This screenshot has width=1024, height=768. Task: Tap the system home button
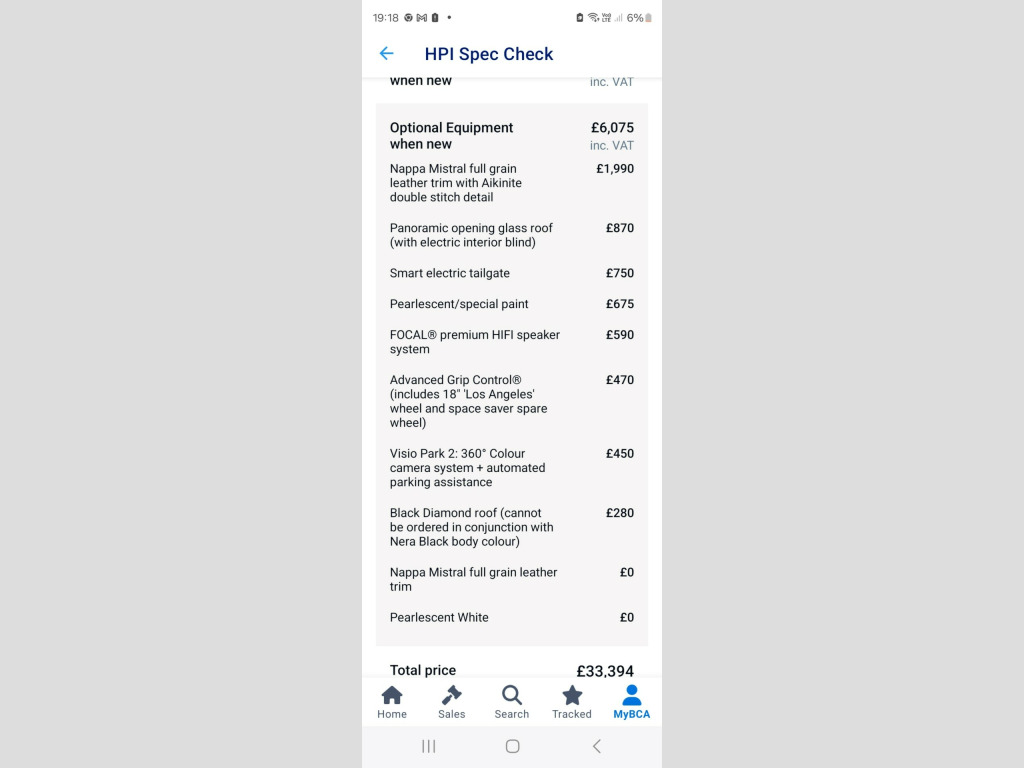tap(512, 746)
